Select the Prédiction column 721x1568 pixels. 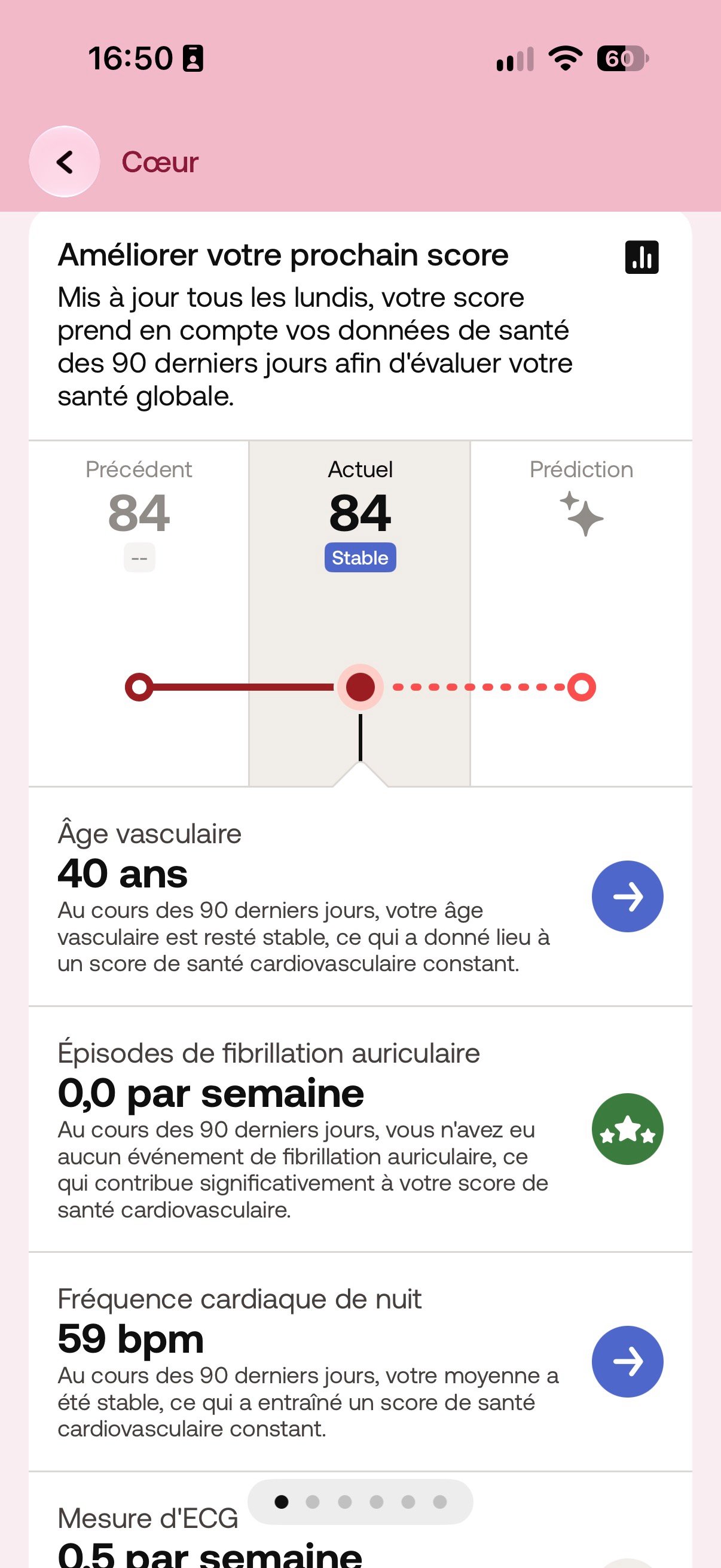tap(582, 614)
